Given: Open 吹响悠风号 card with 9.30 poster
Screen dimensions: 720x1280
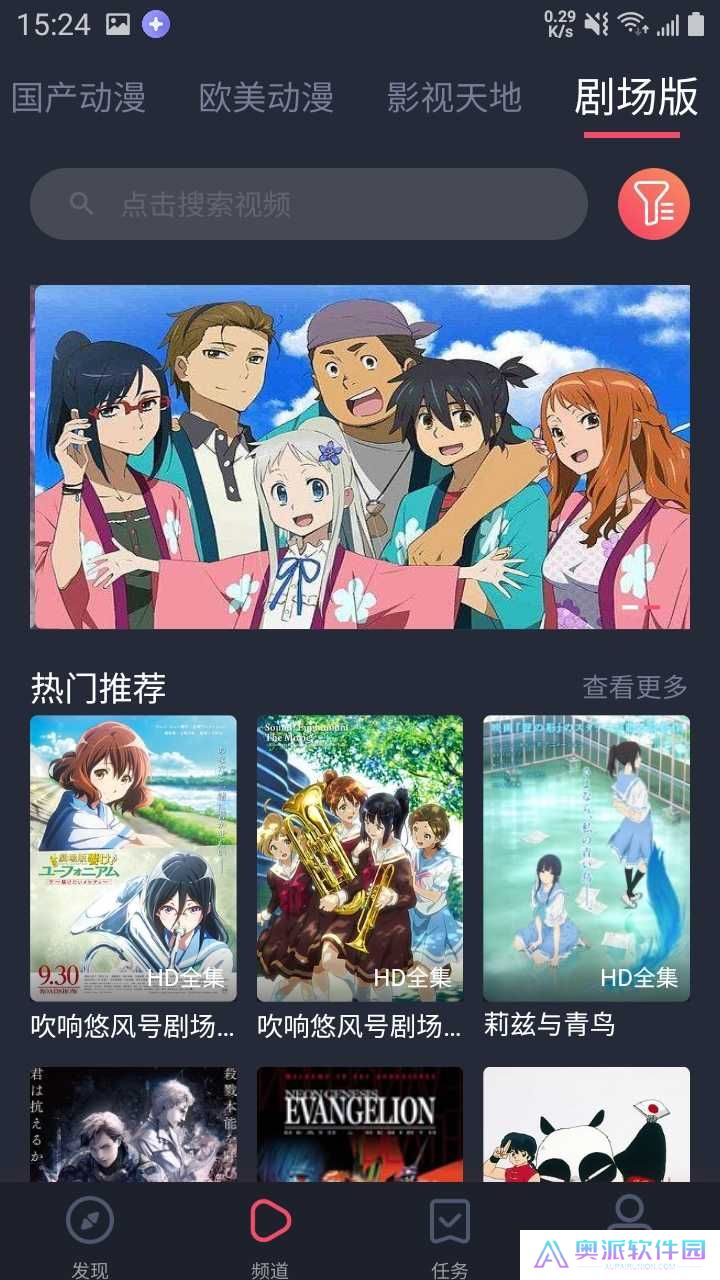Looking at the screenshot, I should (x=133, y=858).
